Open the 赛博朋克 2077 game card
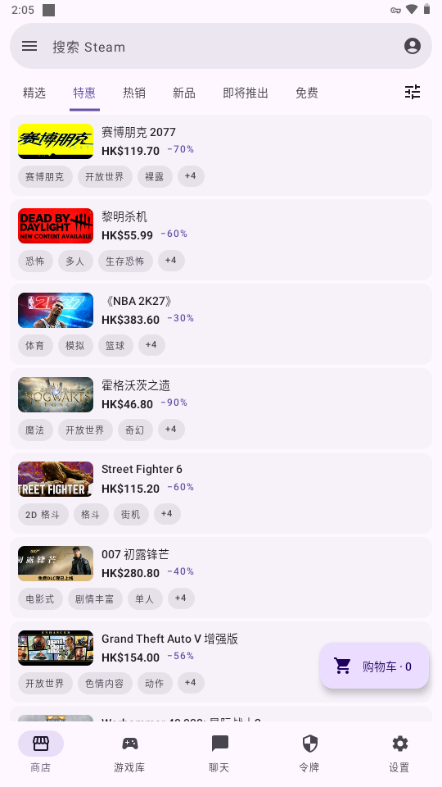 coord(221,156)
